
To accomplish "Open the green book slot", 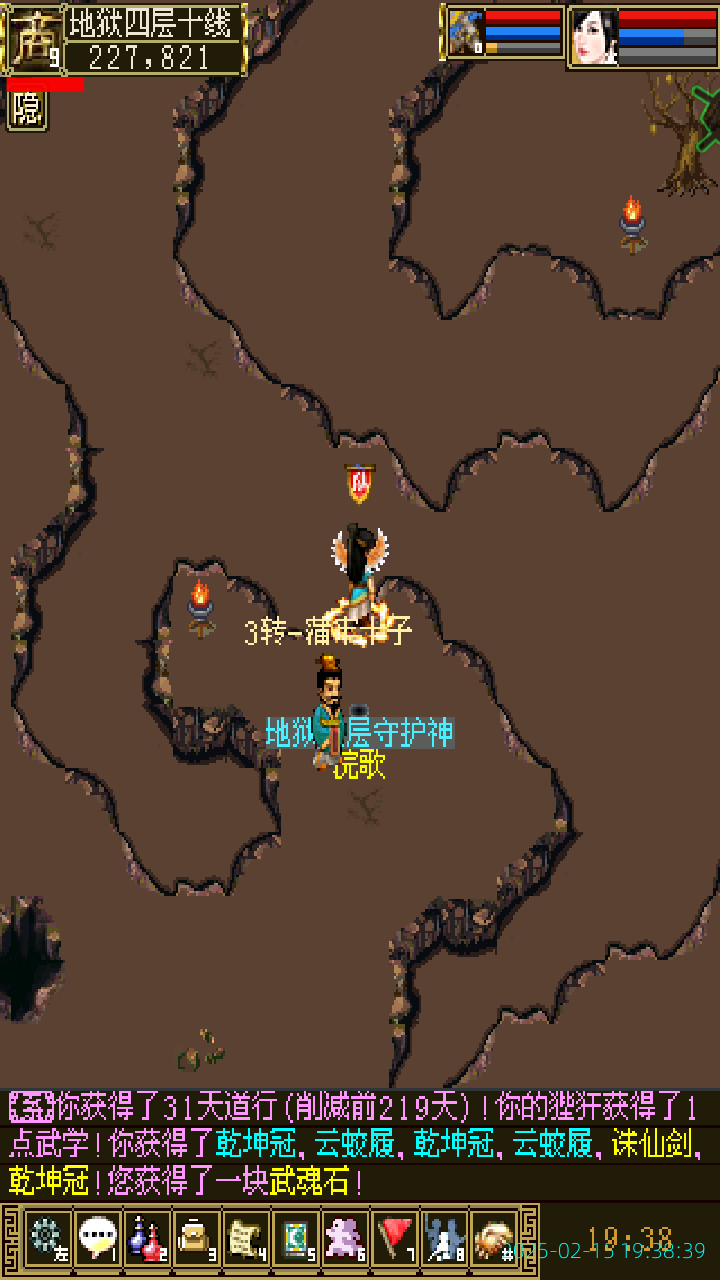I will (296, 1239).
